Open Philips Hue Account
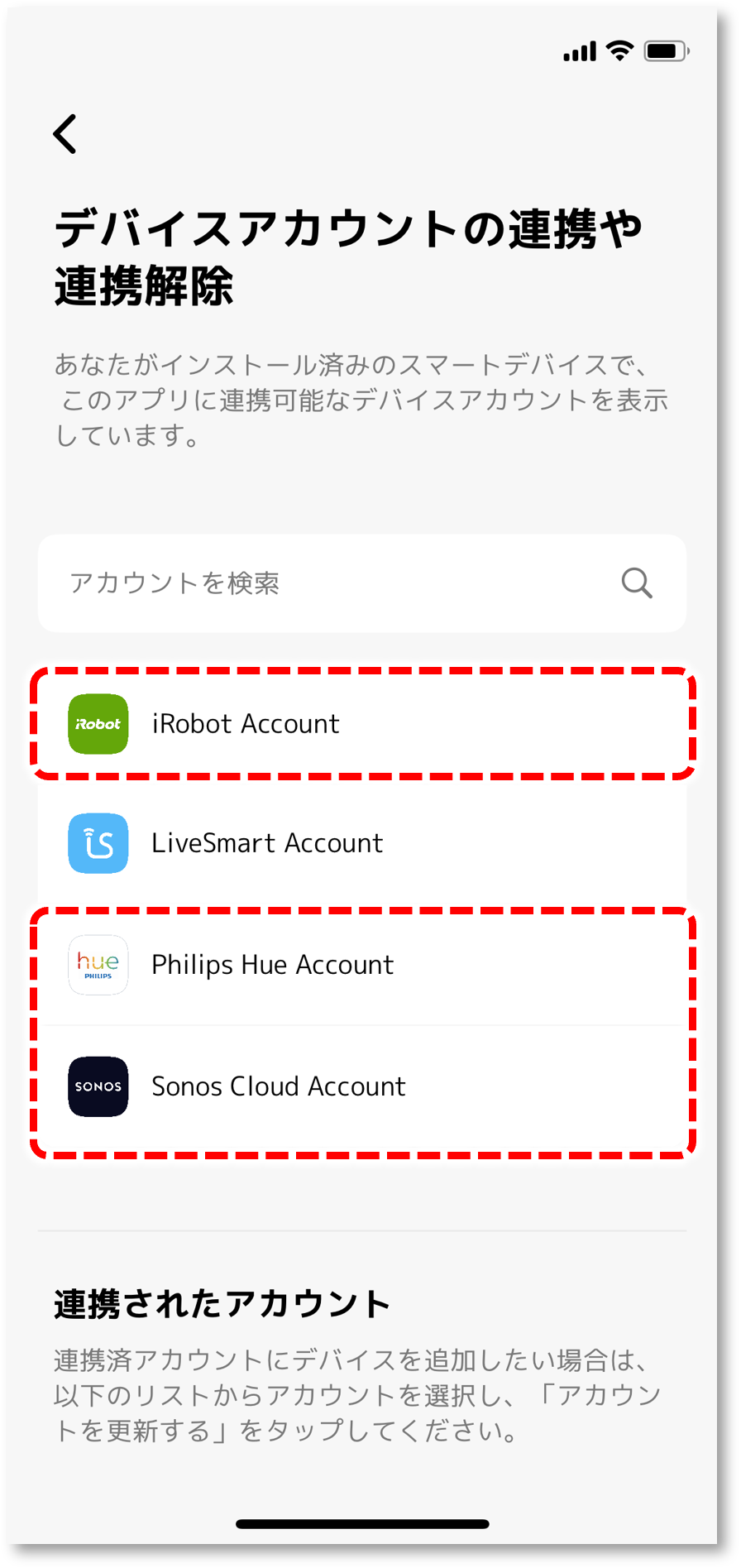Viewport: 741px width, 1568px height. [x=362, y=965]
